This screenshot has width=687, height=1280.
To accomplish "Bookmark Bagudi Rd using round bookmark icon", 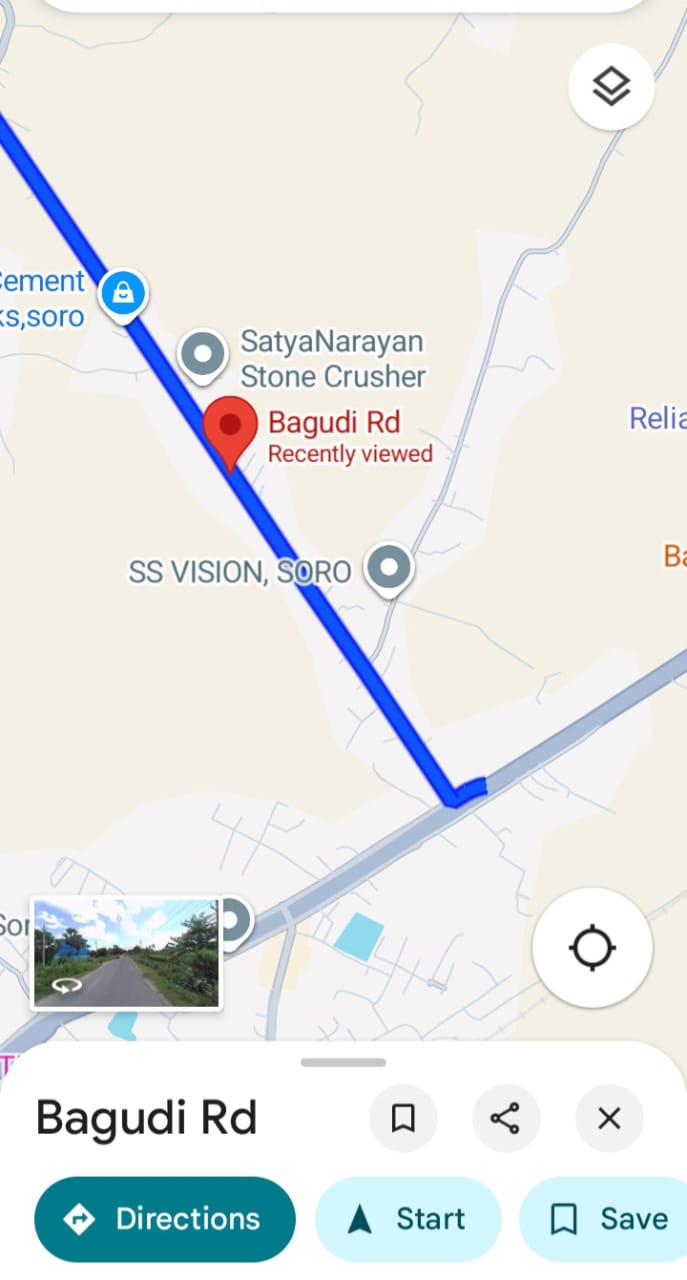I will tap(403, 1118).
